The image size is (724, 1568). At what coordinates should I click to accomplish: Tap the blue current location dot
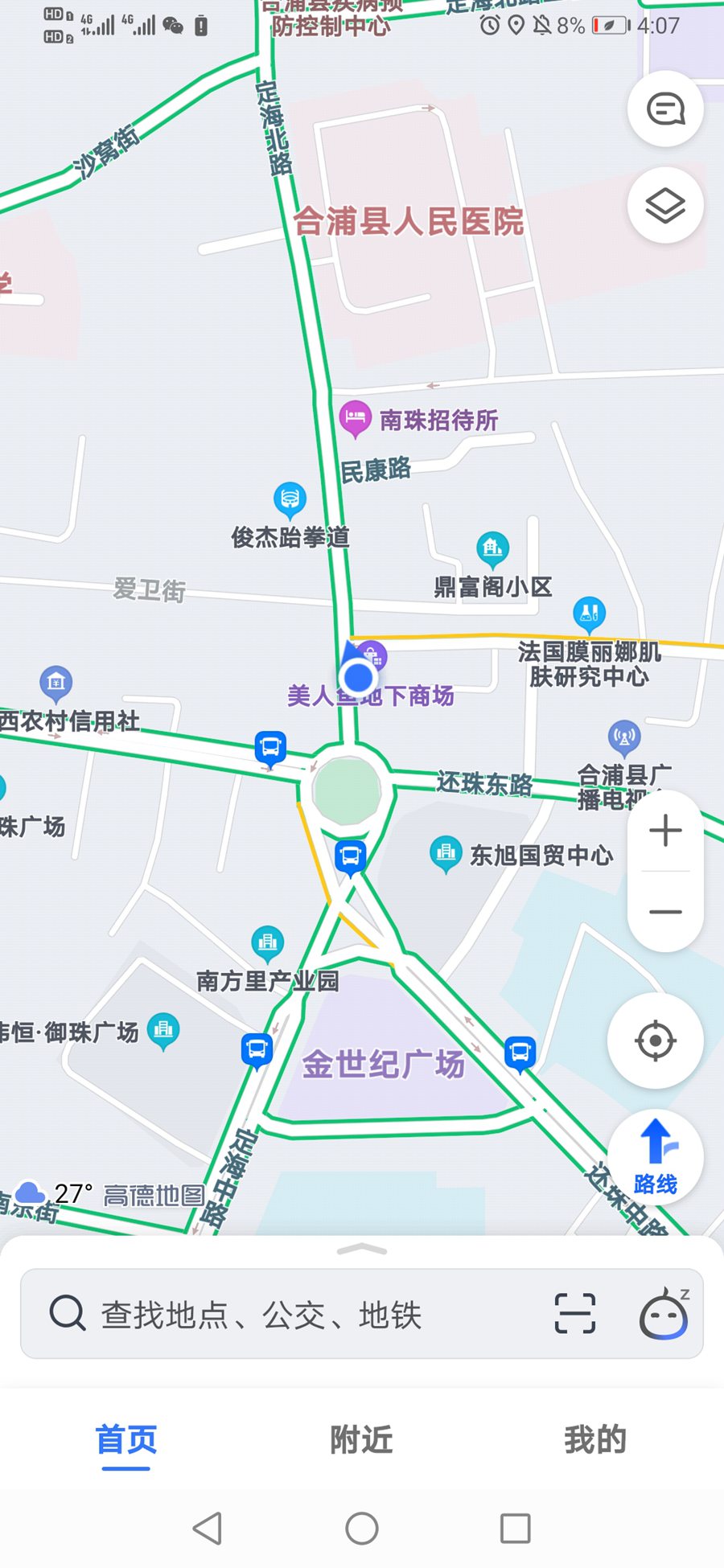pyautogui.click(x=357, y=678)
